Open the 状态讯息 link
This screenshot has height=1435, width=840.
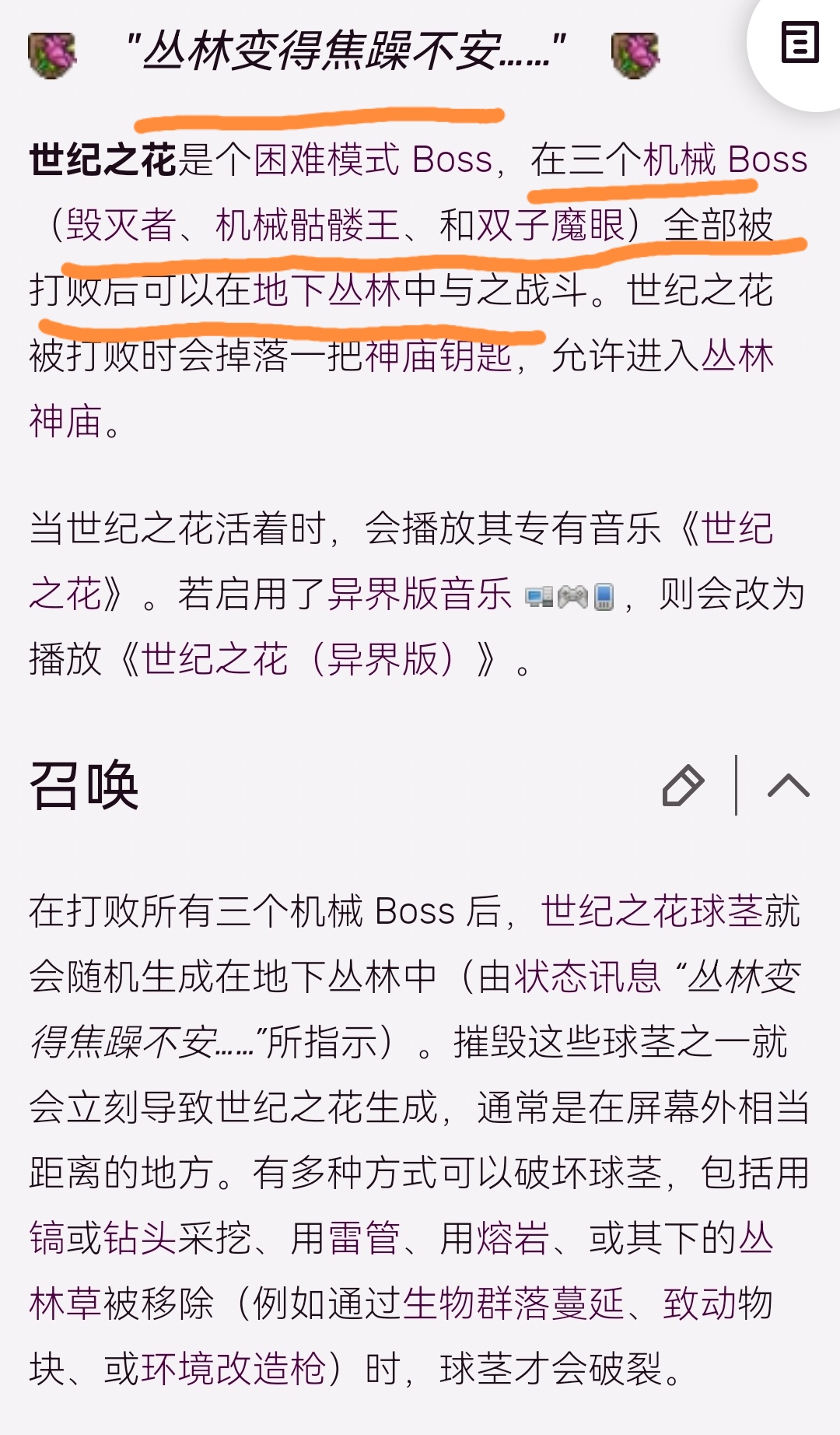(588, 977)
